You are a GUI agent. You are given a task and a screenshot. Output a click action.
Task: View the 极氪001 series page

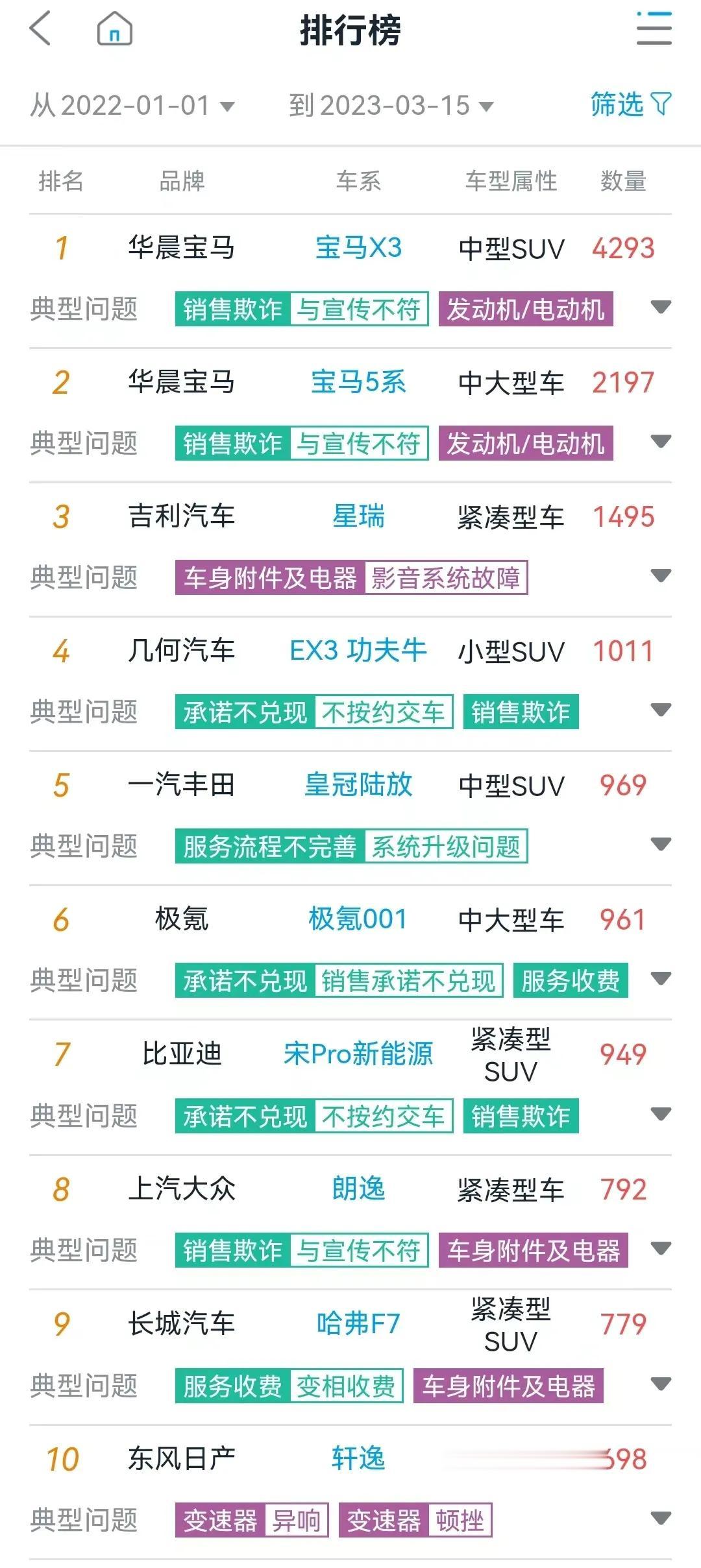(x=358, y=919)
